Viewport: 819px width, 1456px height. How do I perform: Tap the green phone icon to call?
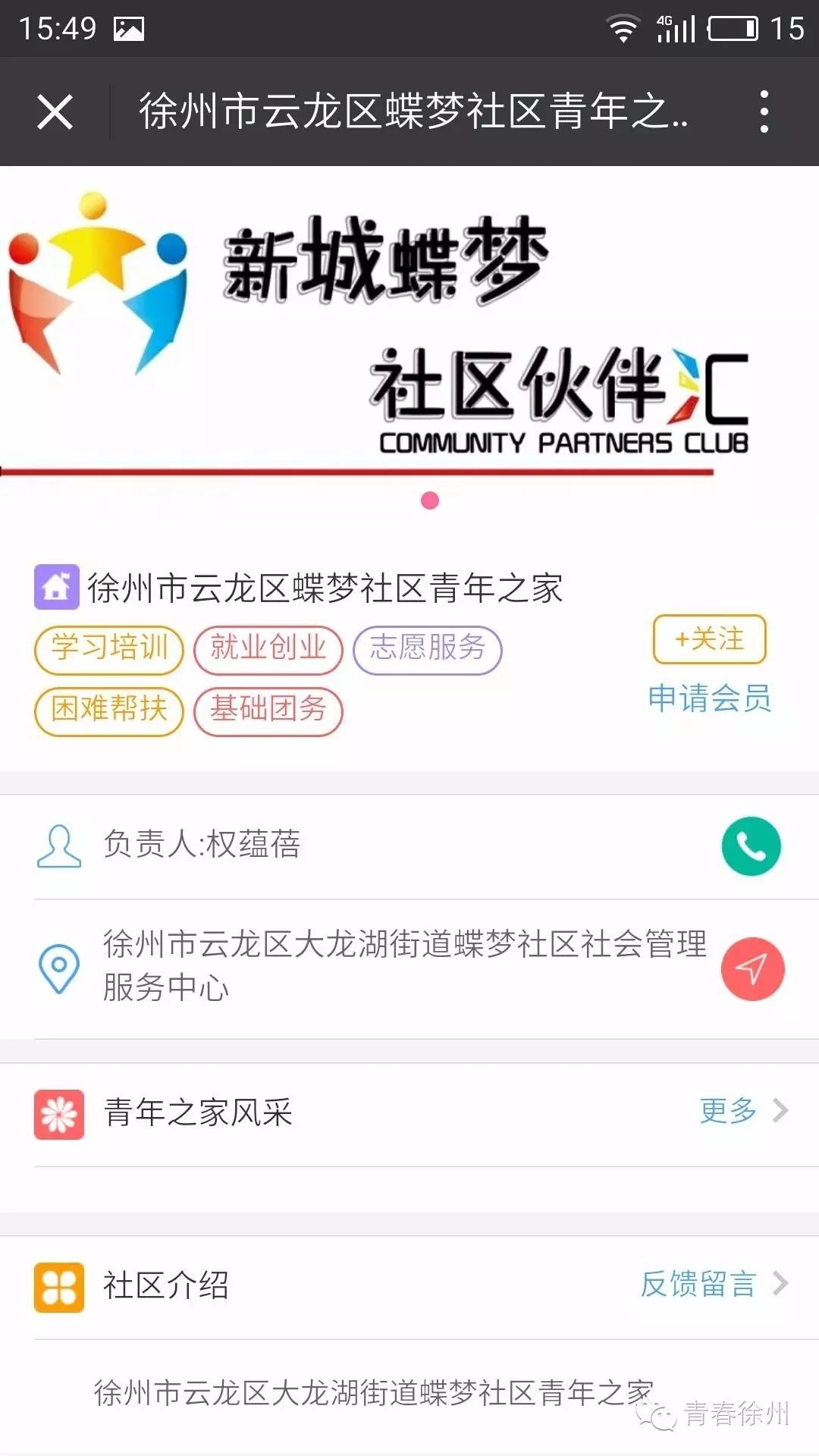[x=751, y=846]
